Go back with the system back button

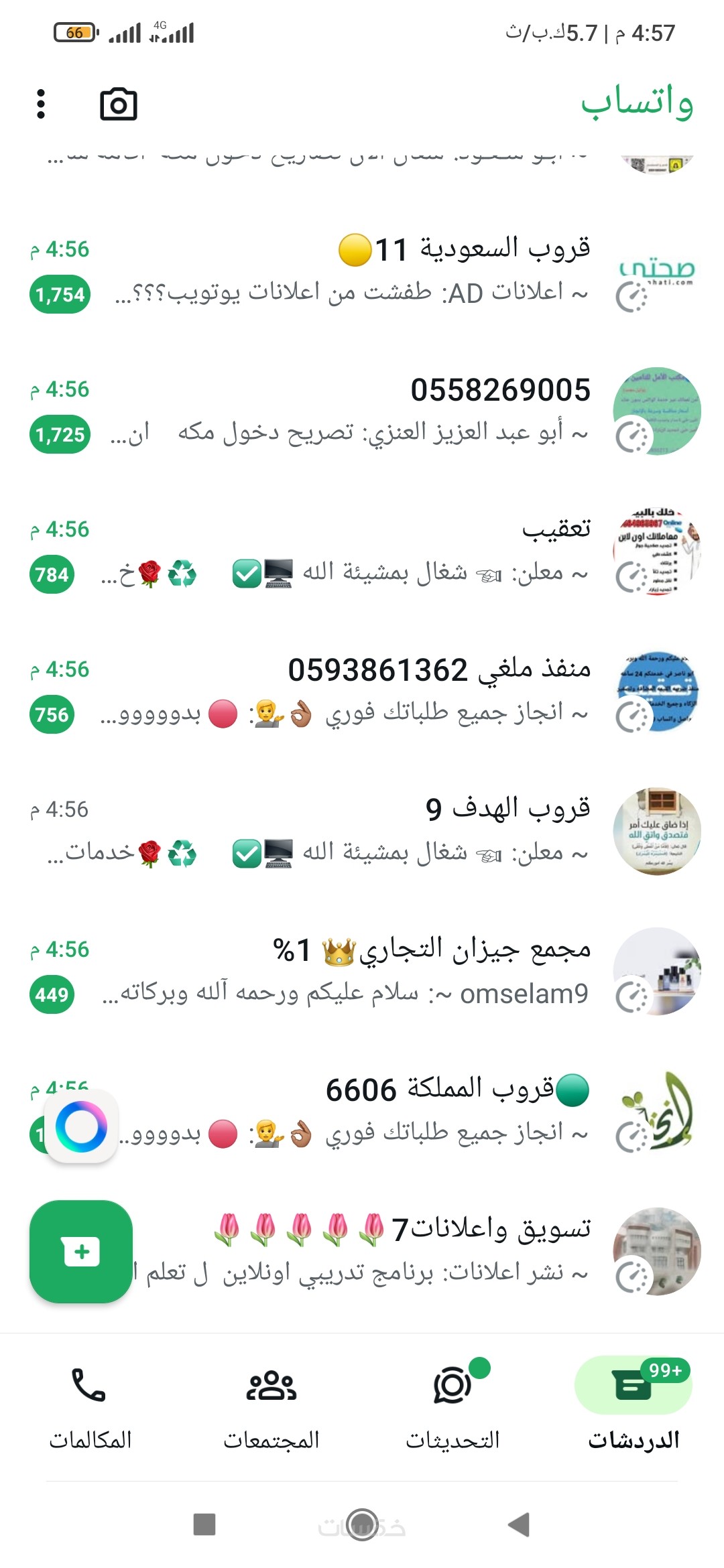pyautogui.click(x=519, y=1524)
